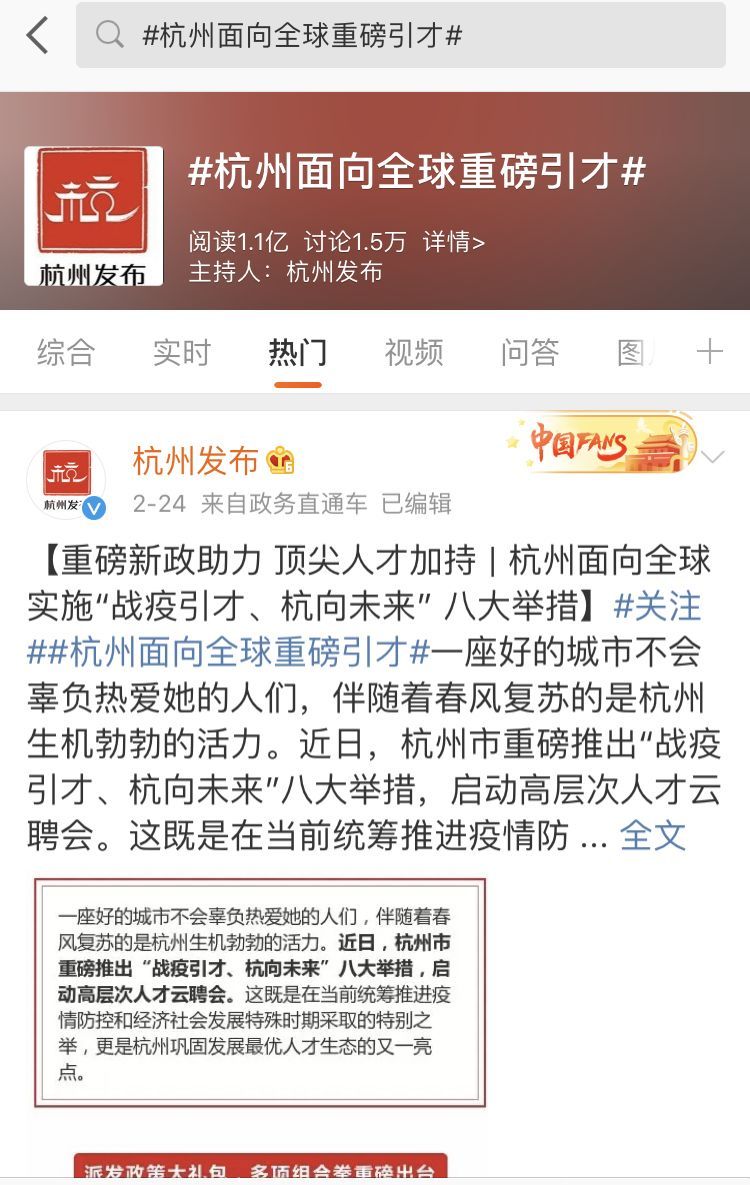Add more tabs with the plus icon
The width and height of the screenshot is (750, 1185).
tap(709, 352)
